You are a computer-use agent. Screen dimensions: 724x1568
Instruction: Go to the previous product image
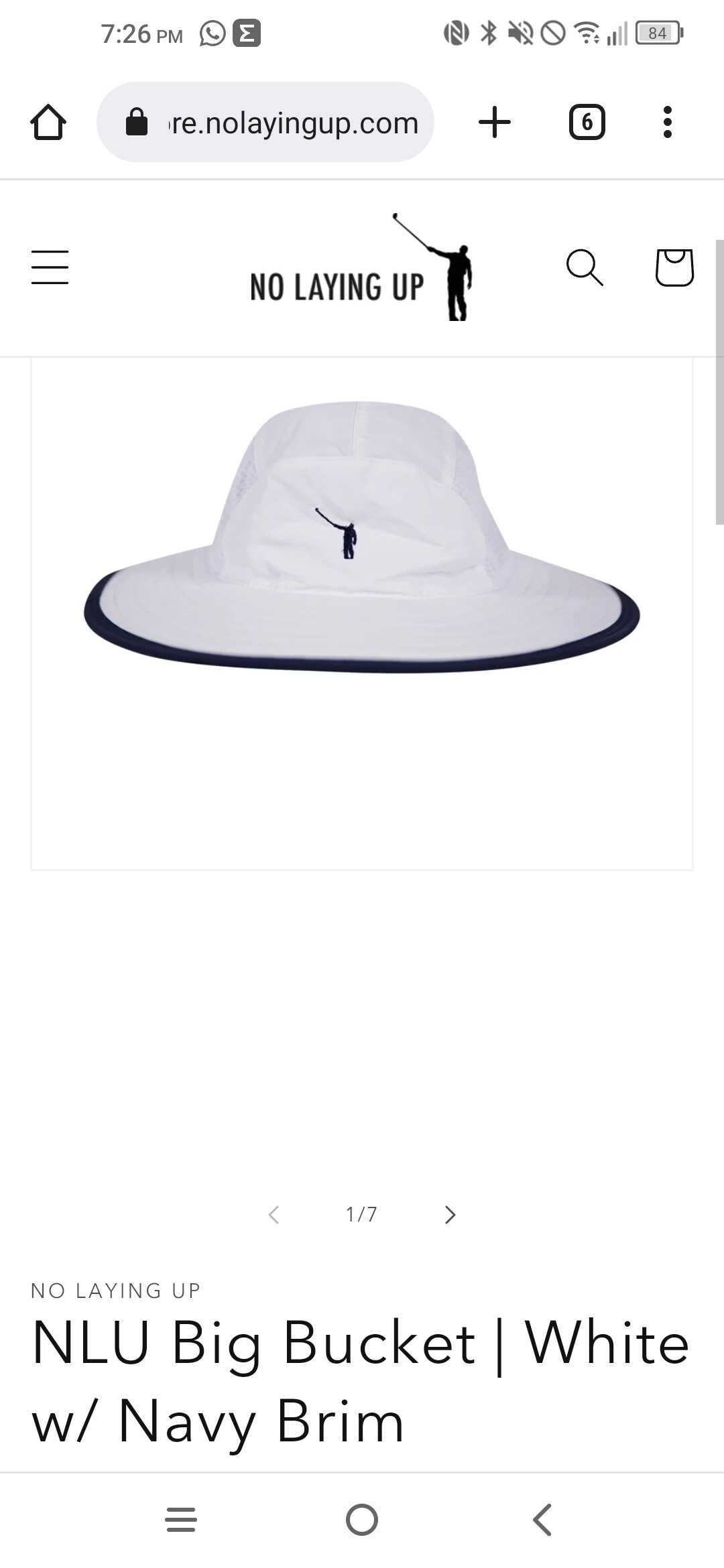click(274, 1215)
